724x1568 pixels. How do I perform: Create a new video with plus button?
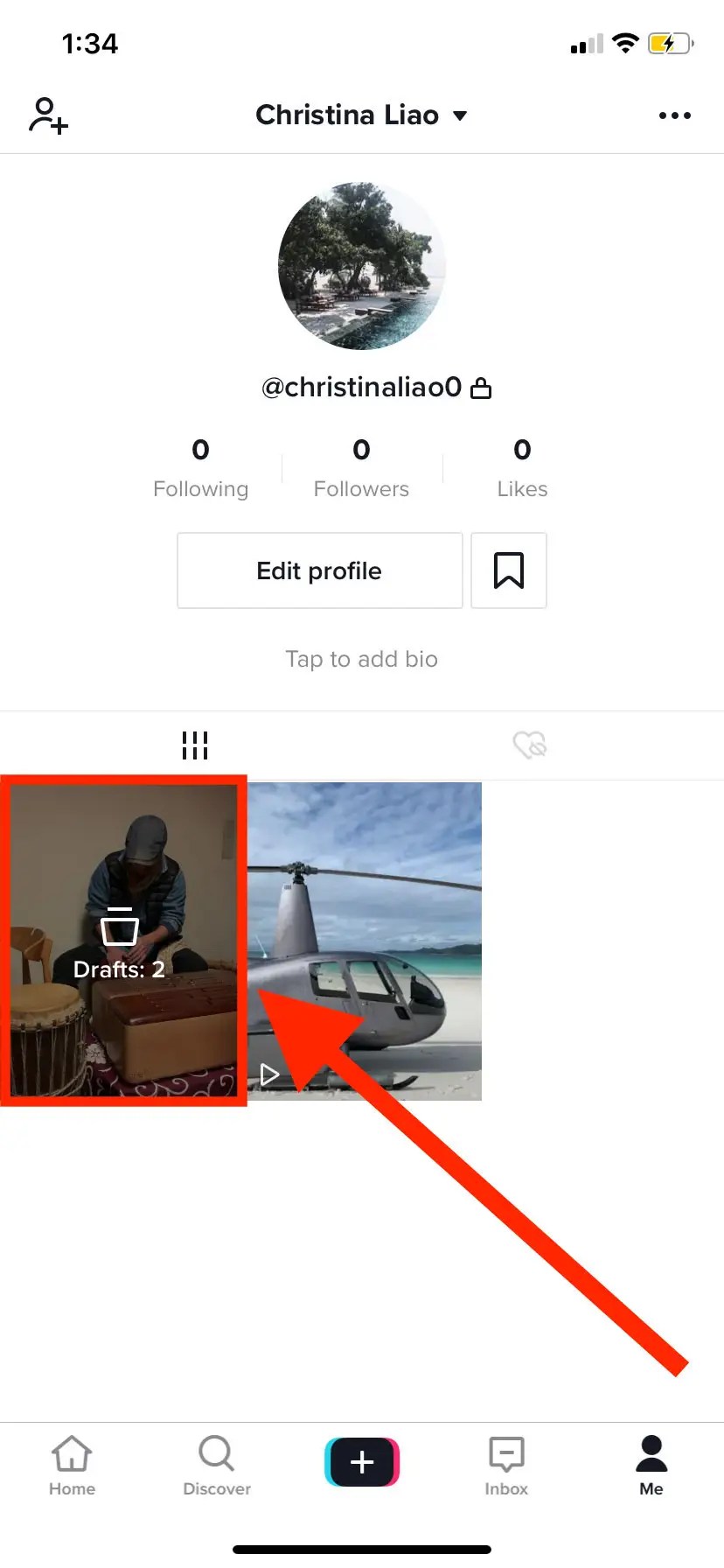[361, 1461]
